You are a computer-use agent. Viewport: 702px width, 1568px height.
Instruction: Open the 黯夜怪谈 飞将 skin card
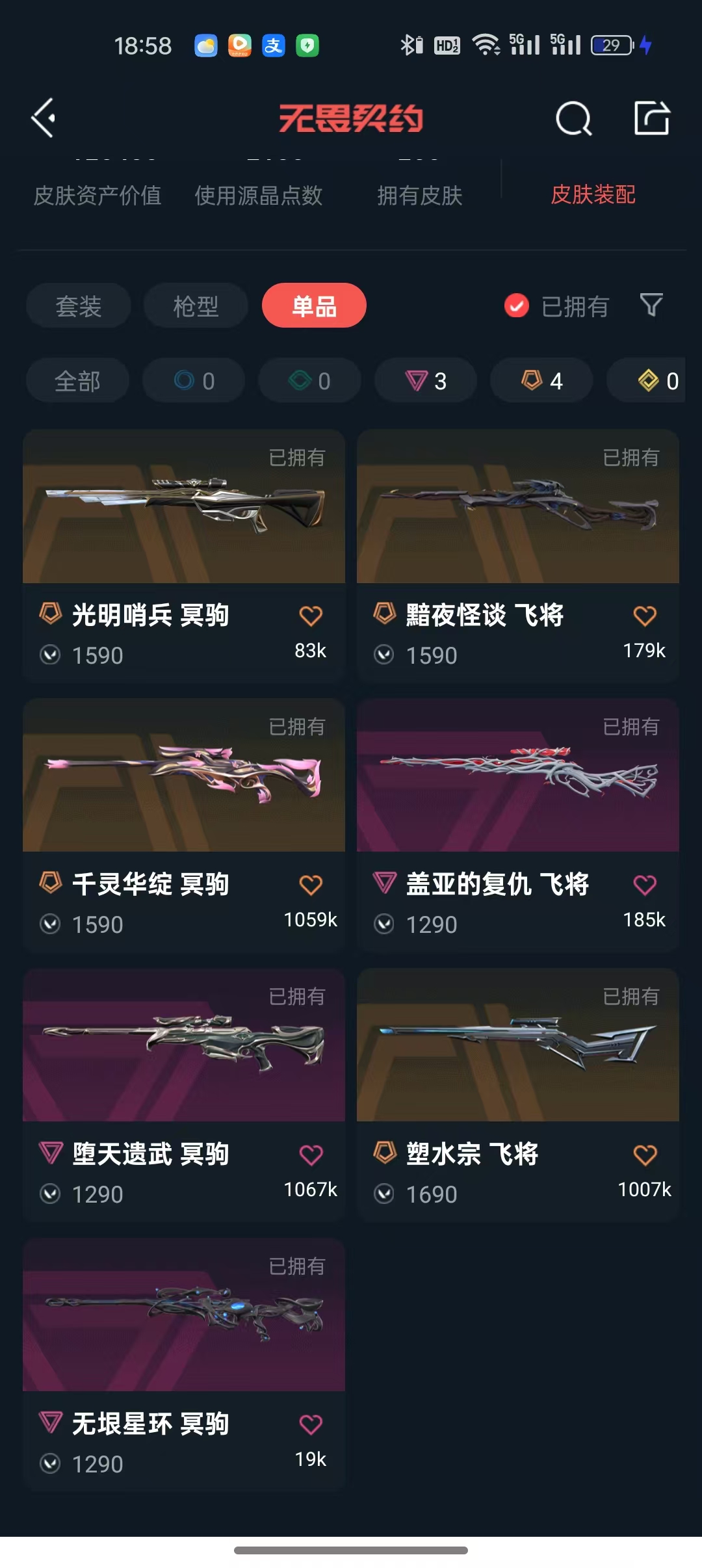pos(517,507)
